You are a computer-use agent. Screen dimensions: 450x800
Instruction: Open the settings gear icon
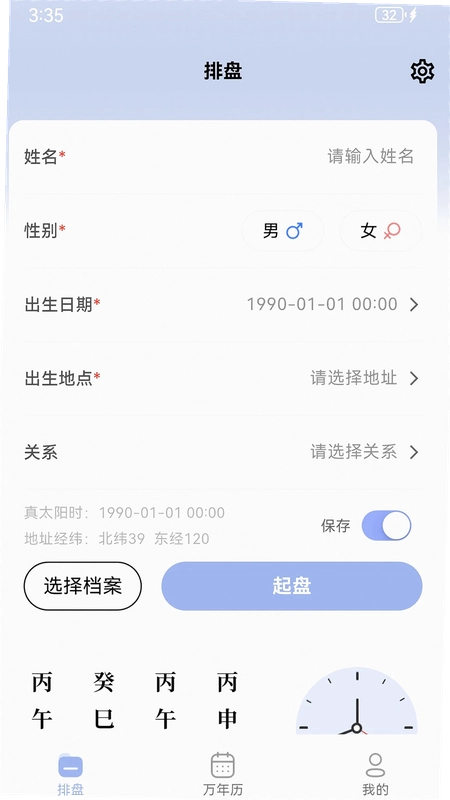pyautogui.click(x=422, y=71)
